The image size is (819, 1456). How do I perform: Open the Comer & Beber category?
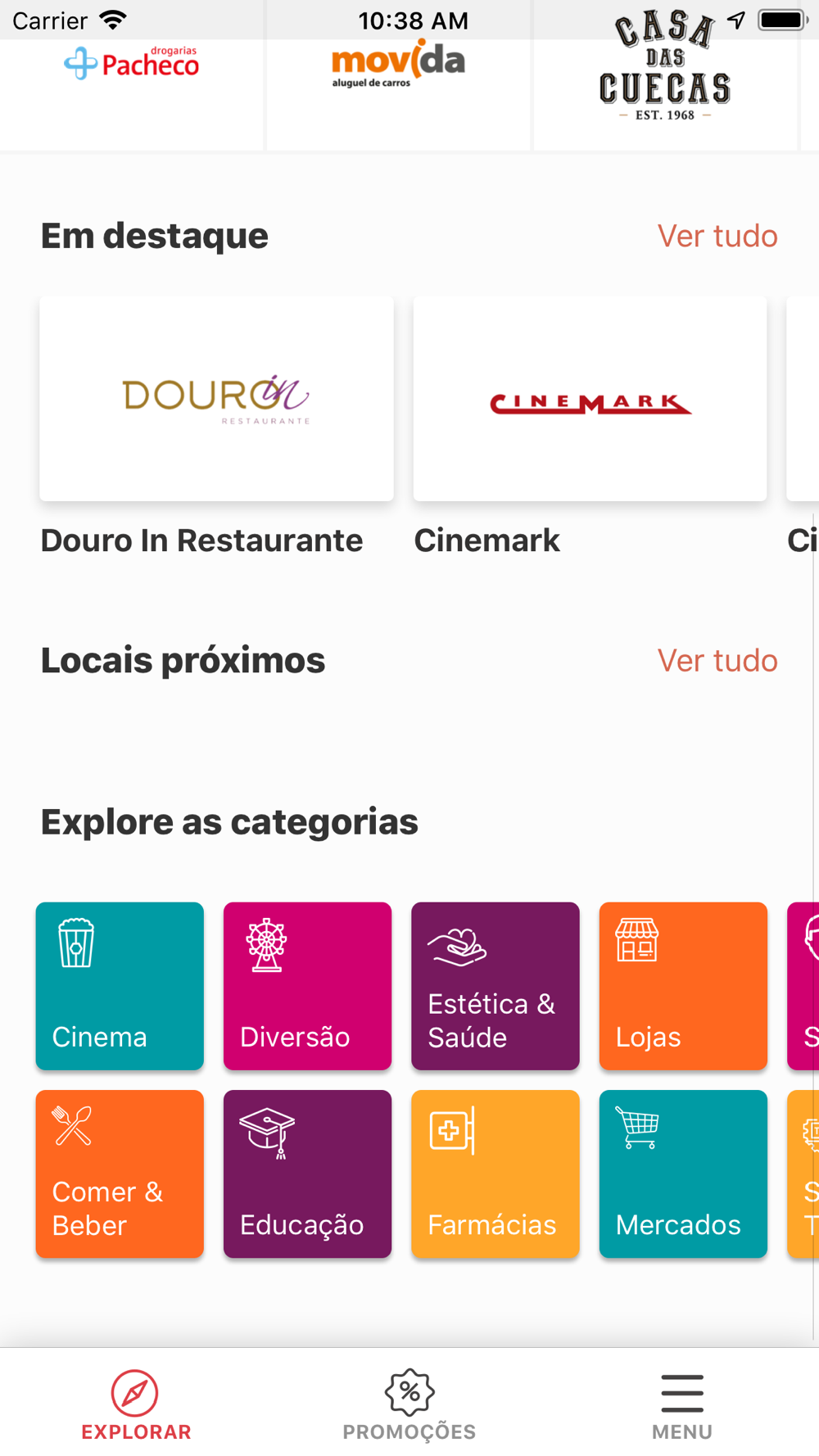(120, 1173)
